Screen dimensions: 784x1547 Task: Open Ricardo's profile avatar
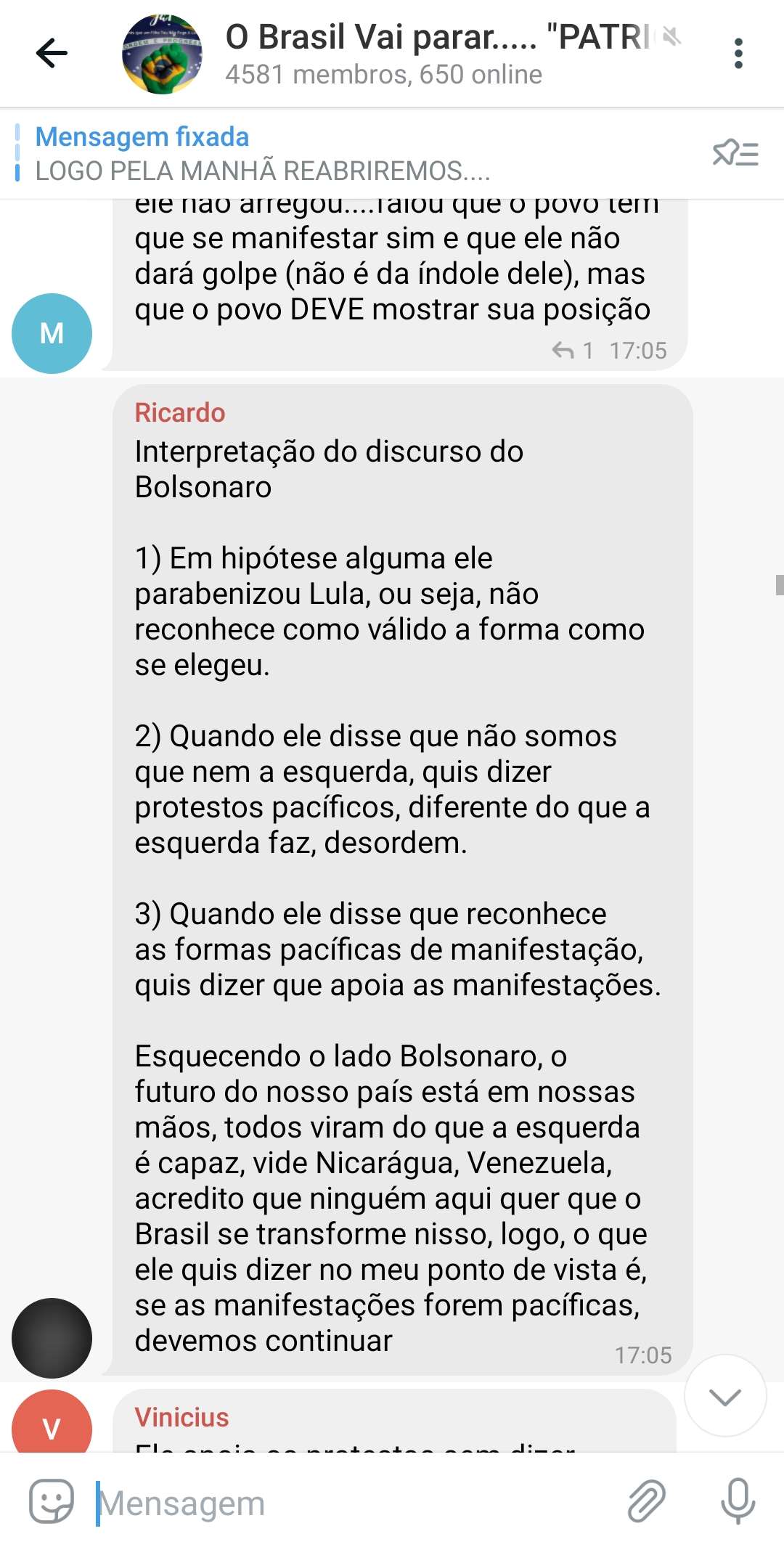(x=52, y=1338)
